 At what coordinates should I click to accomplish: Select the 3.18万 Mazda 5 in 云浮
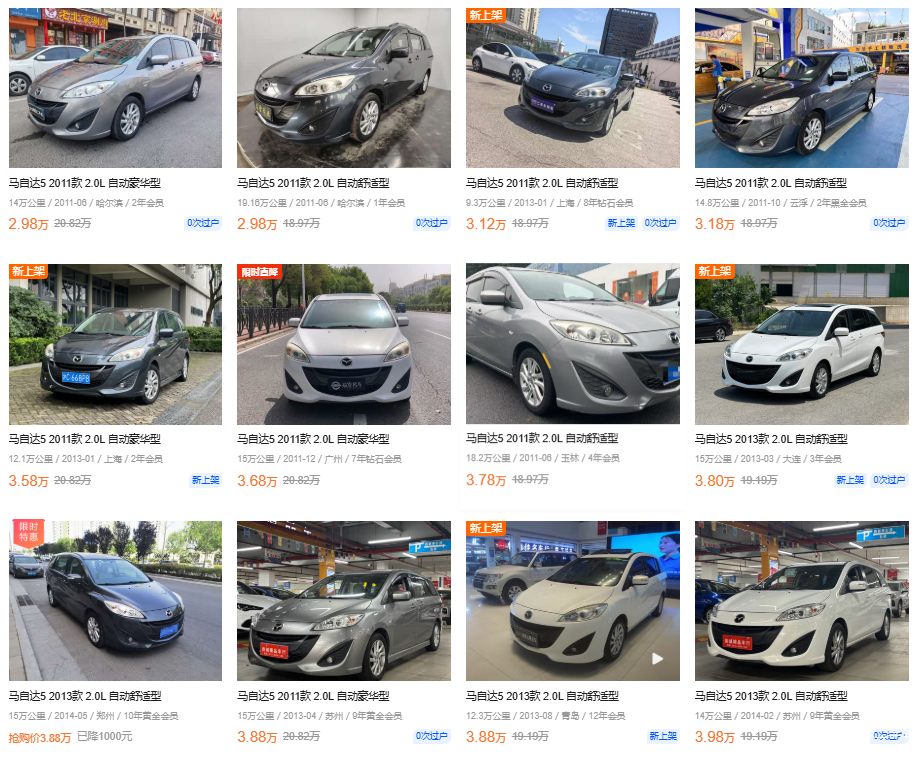(801, 88)
